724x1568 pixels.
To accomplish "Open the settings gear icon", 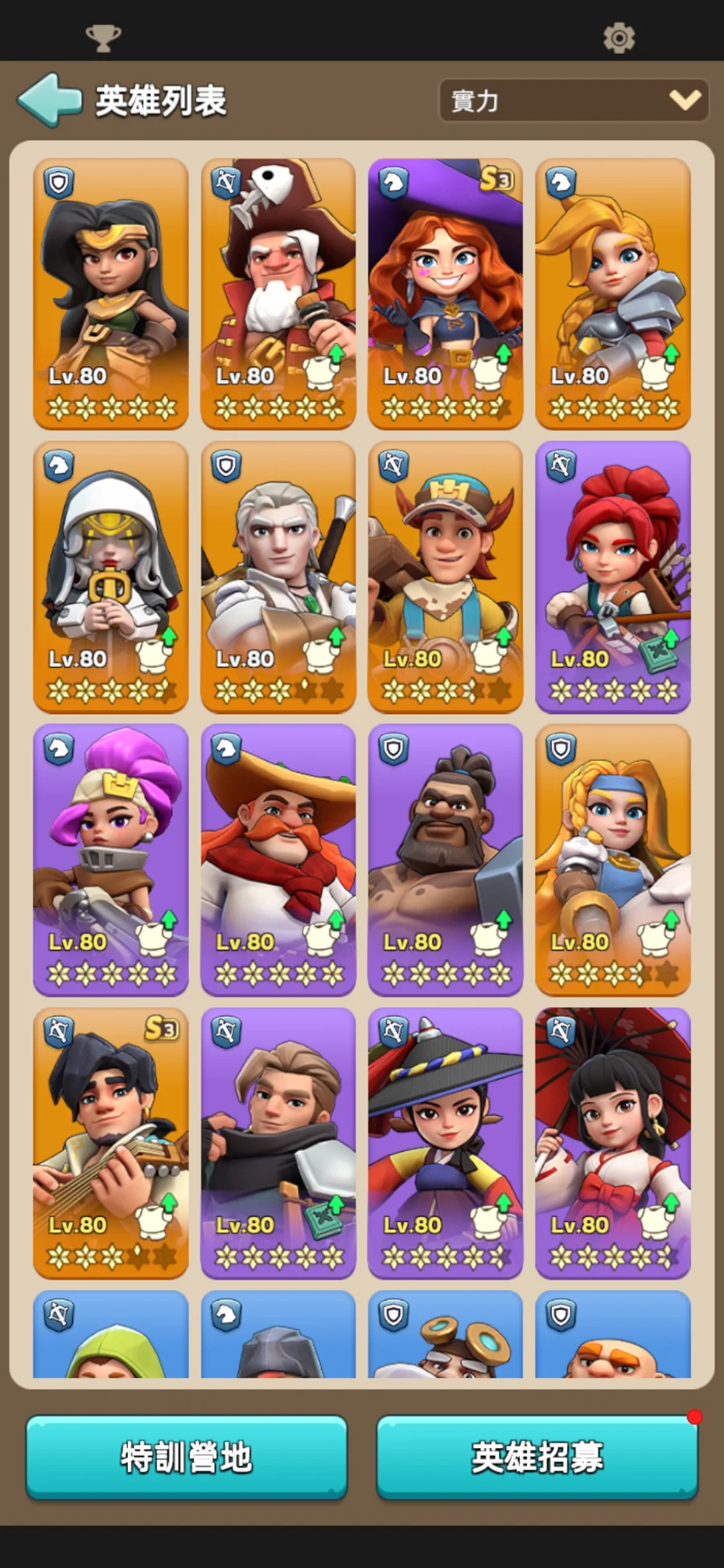I will point(619,37).
